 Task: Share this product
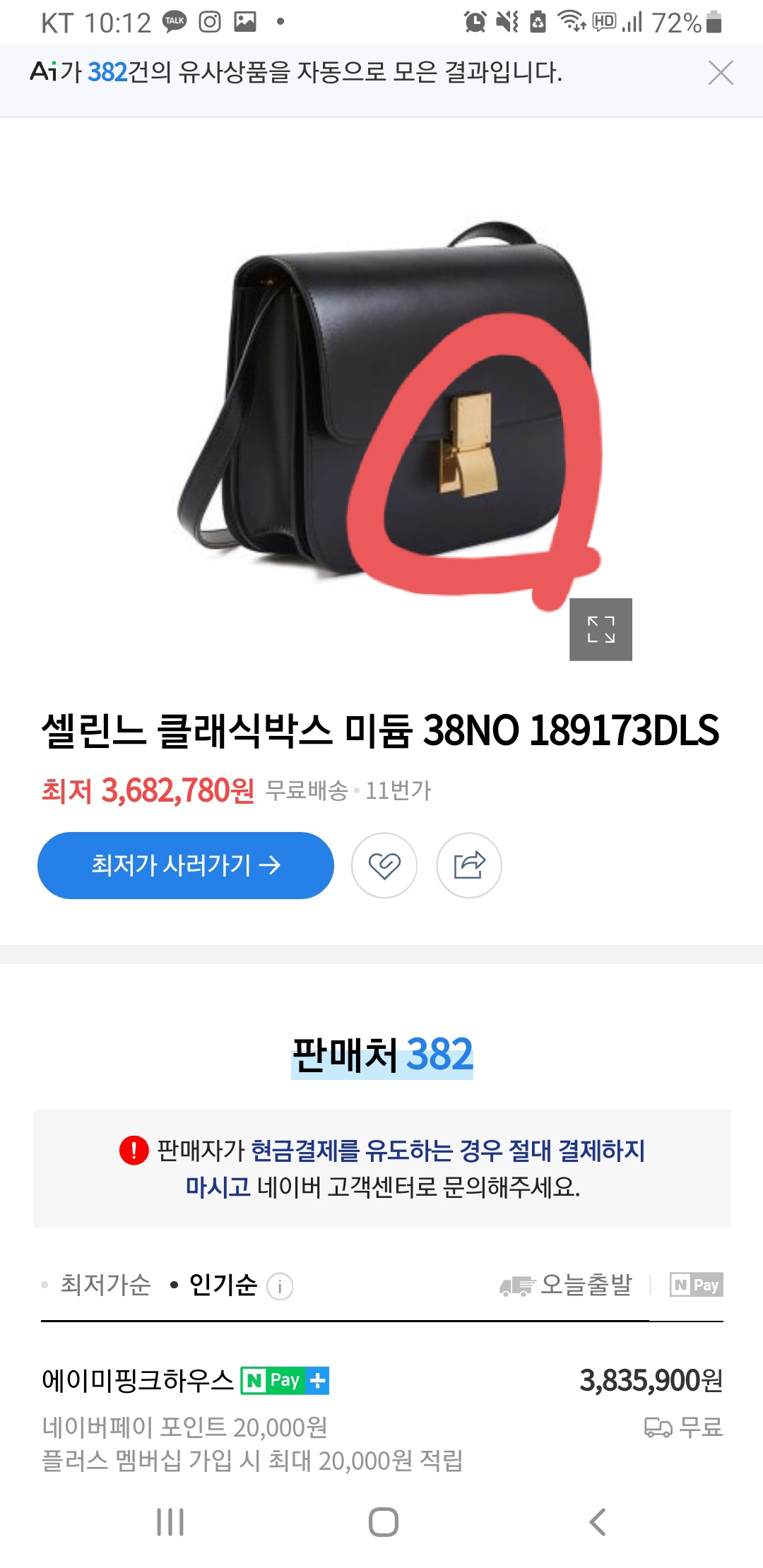tap(469, 865)
